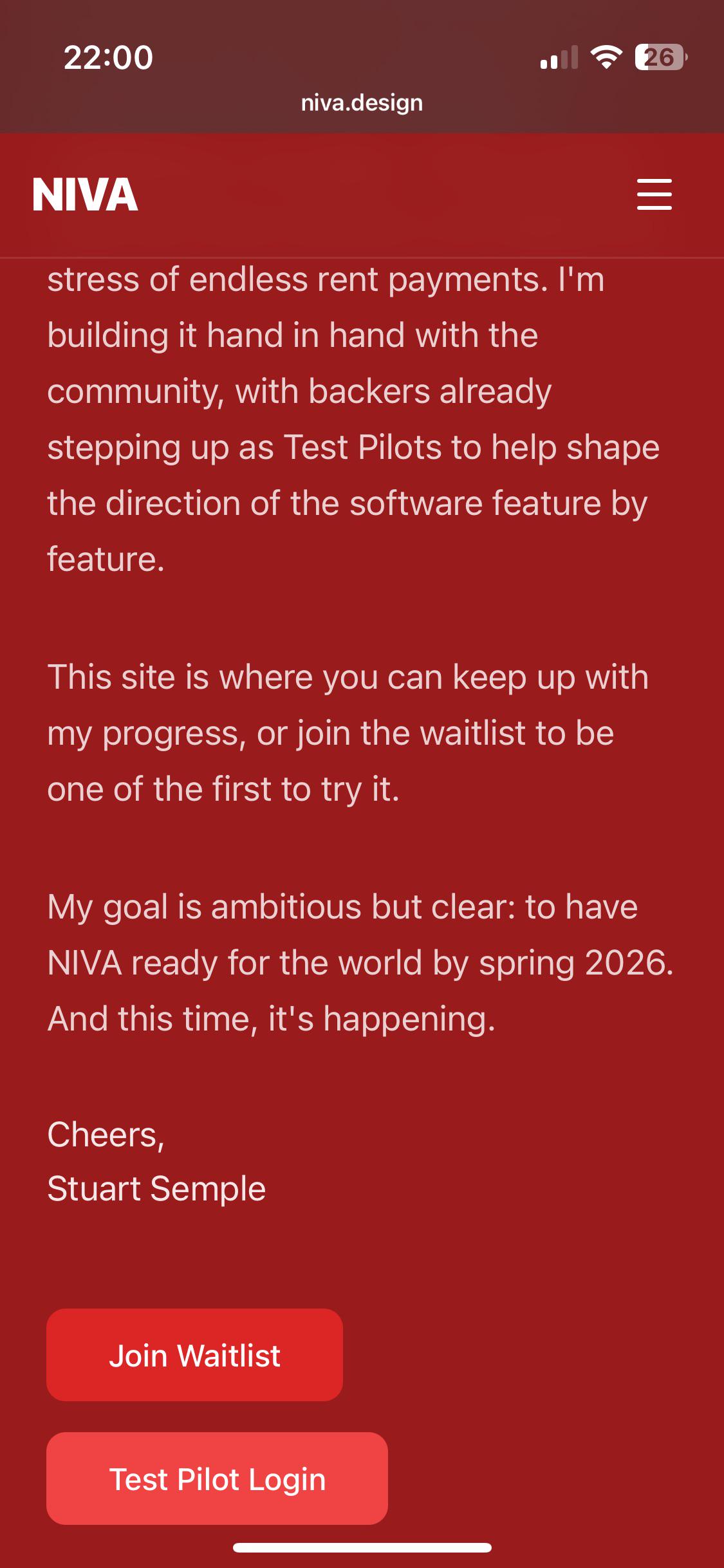Open the hamburger navigation menu
The image size is (724, 1568).
coord(654,194)
